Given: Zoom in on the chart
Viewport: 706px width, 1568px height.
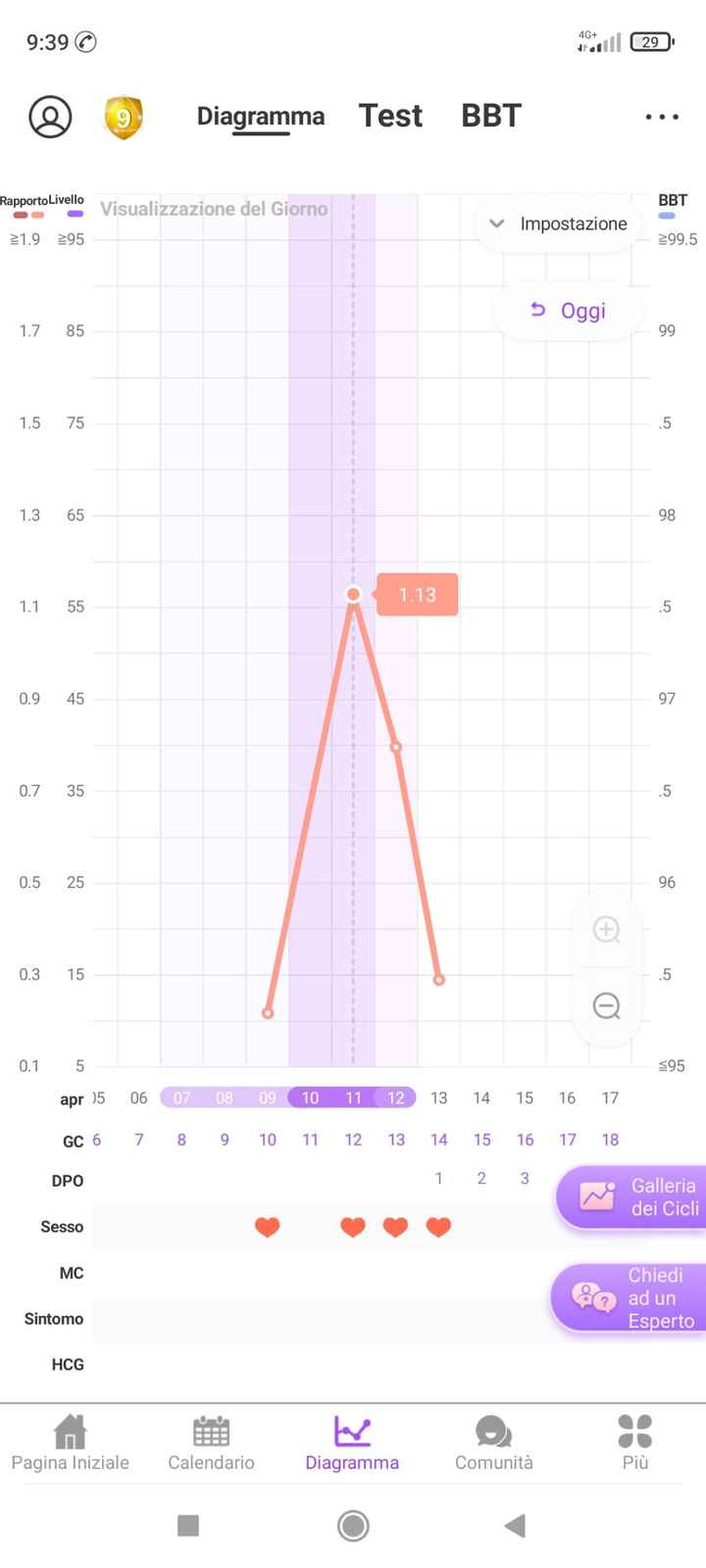Looking at the screenshot, I should pyautogui.click(x=607, y=929).
